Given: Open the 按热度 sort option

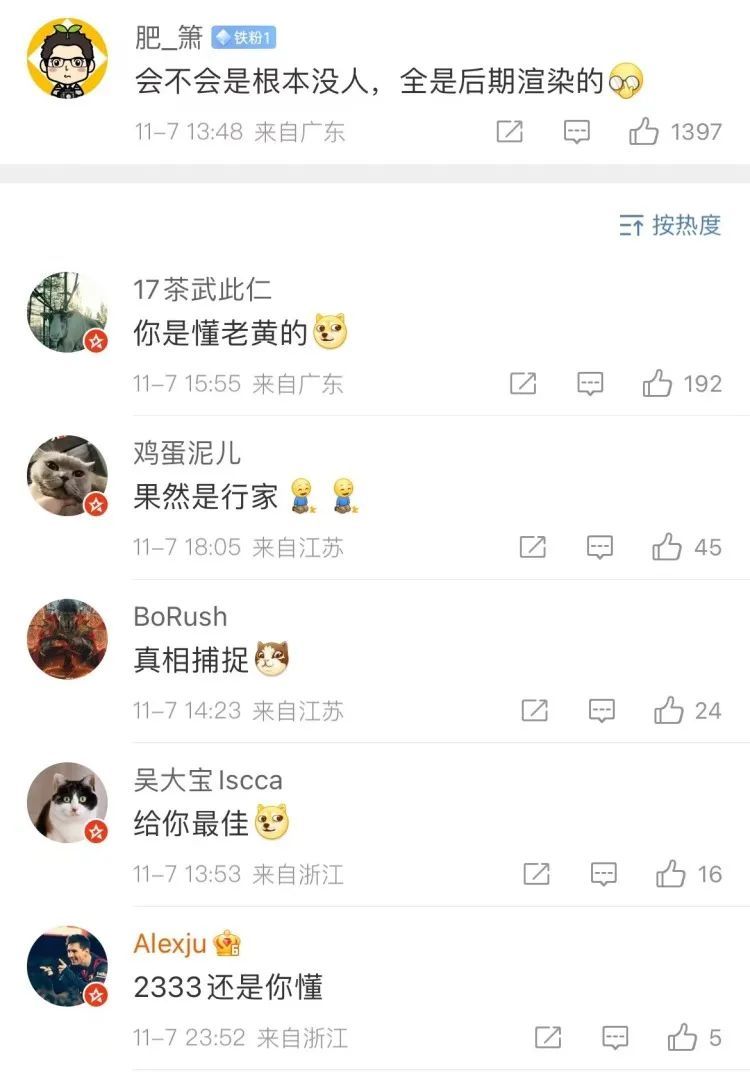Looking at the screenshot, I should [670, 225].
